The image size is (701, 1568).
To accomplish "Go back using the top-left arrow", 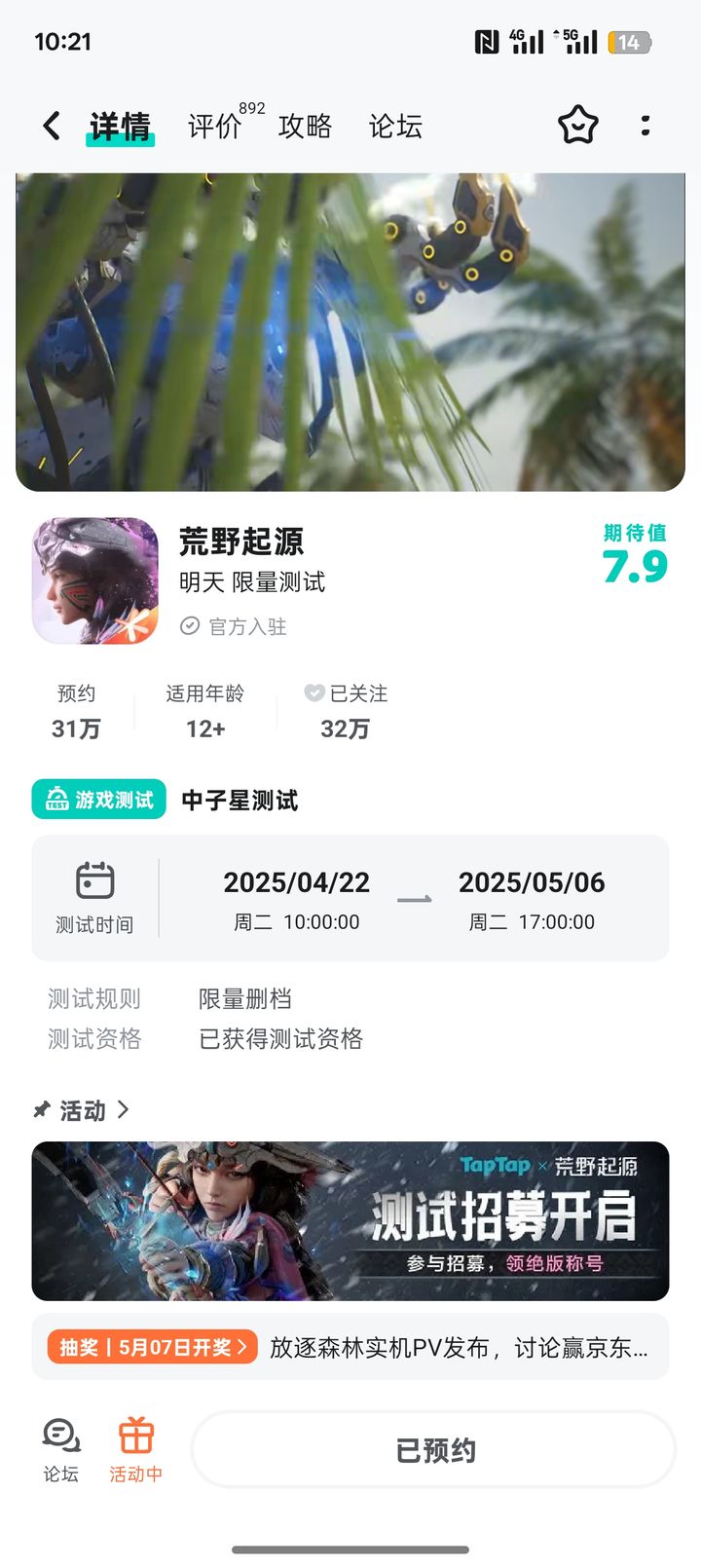I will tap(52, 126).
